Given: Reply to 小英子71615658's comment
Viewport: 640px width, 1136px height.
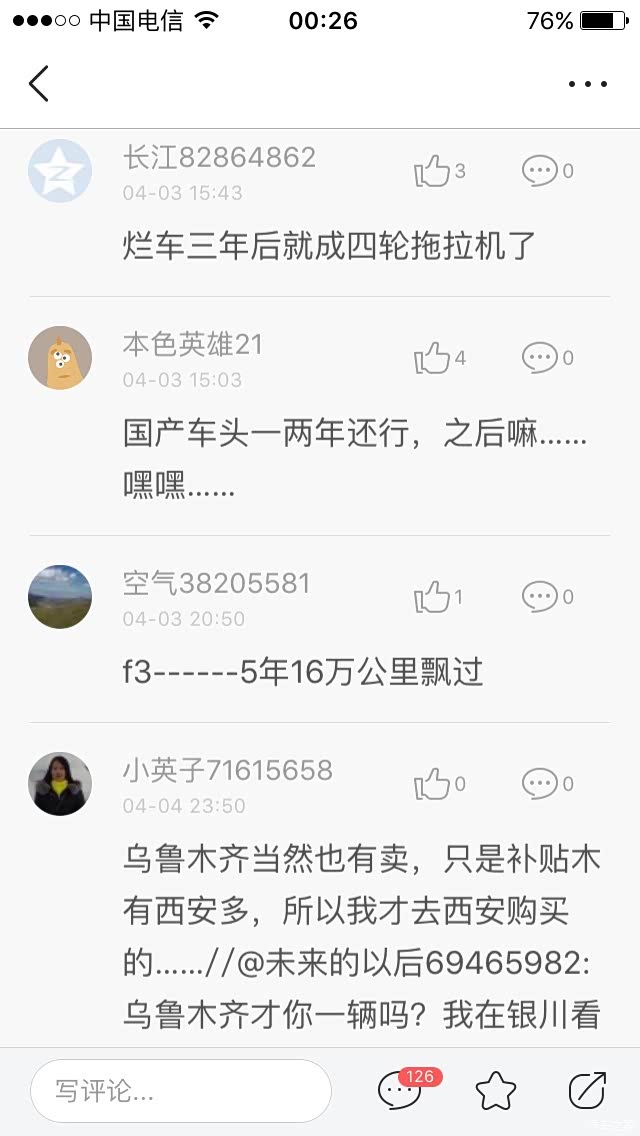Looking at the screenshot, I should [540, 784].
